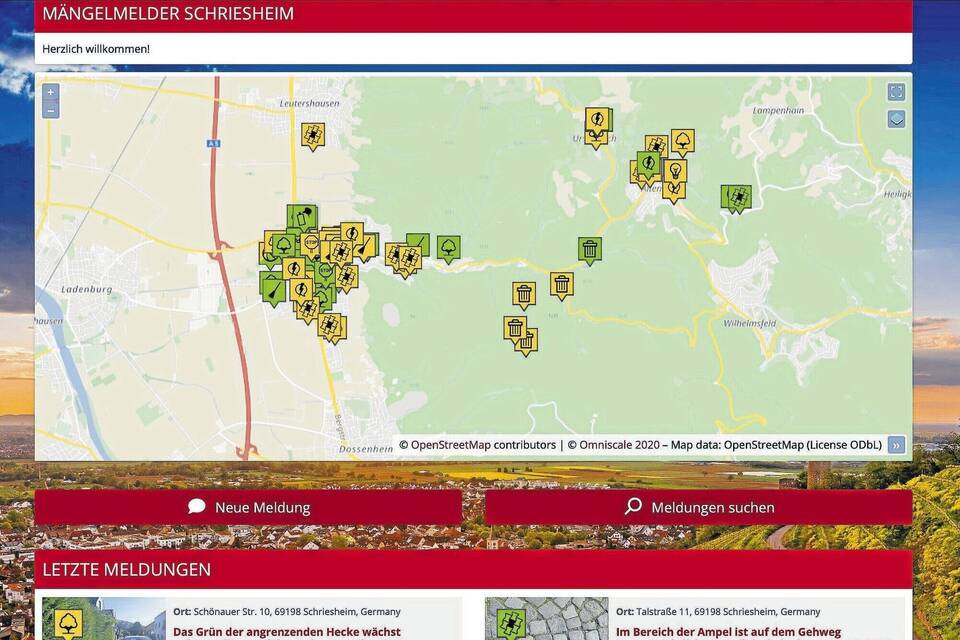Collapse the map attribution arrow
The height and width of the screenshot is (640, 960).
pos(897,445)
